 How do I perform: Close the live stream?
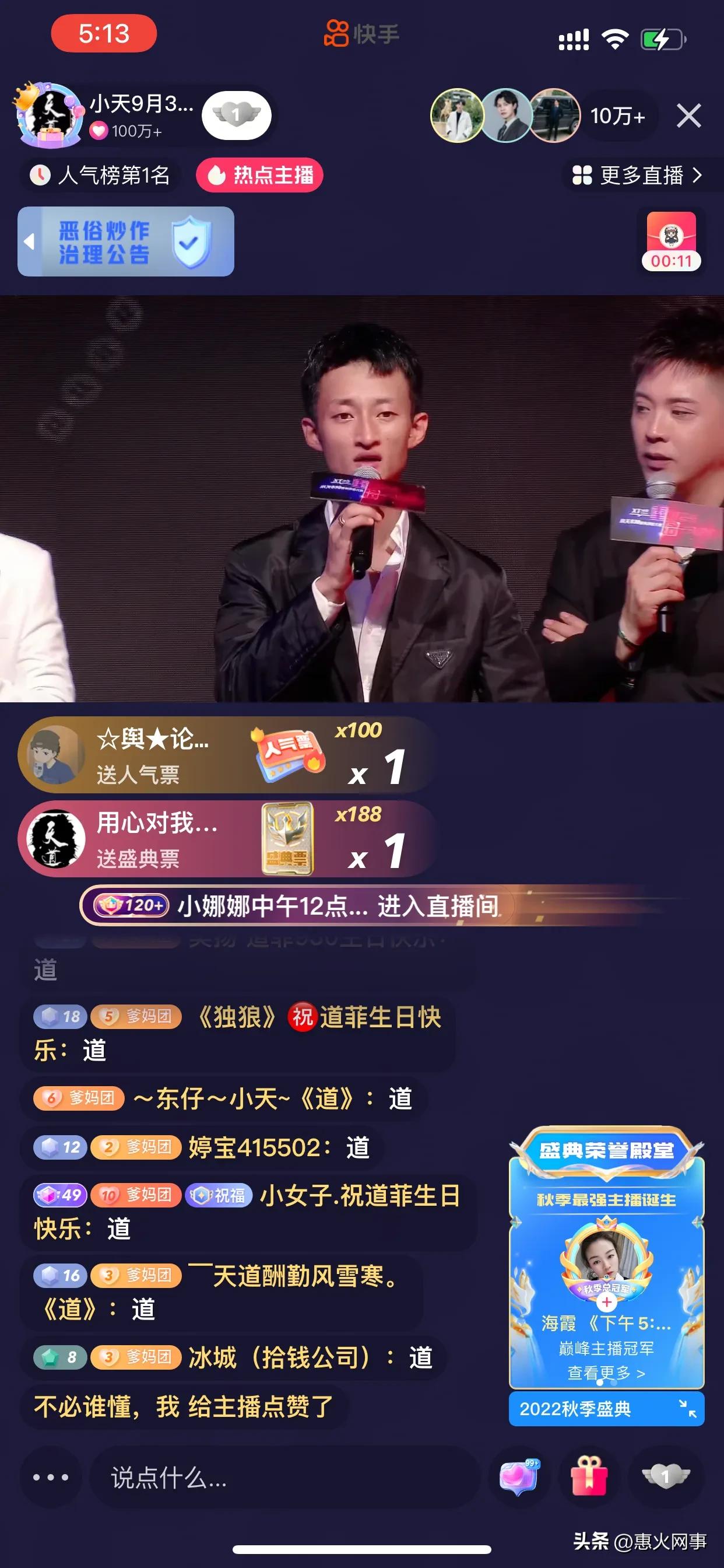[688, 116]
